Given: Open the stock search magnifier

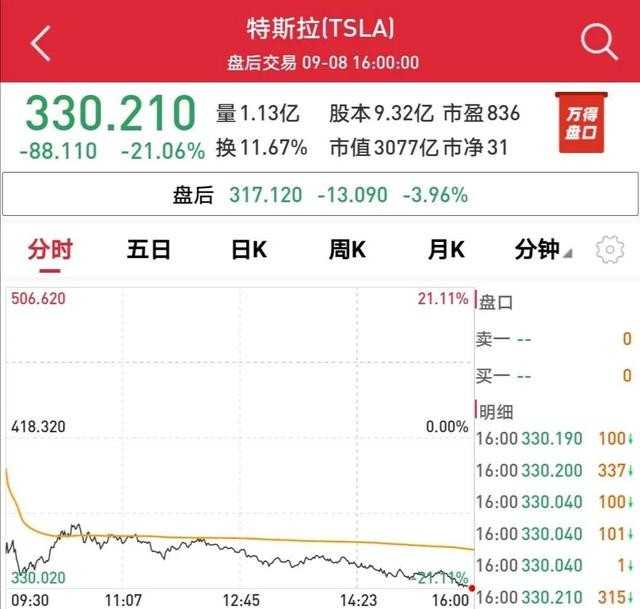Looking at the screenshot, I should tap(598, 42).
